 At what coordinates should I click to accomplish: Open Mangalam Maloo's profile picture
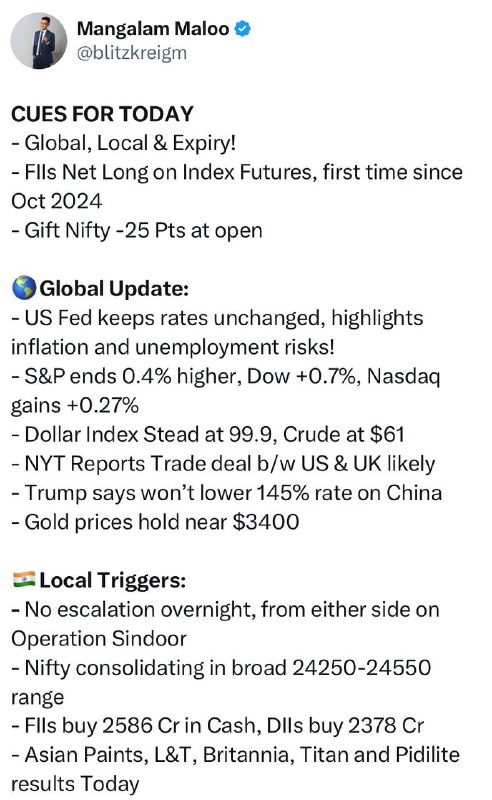(39, 41)
